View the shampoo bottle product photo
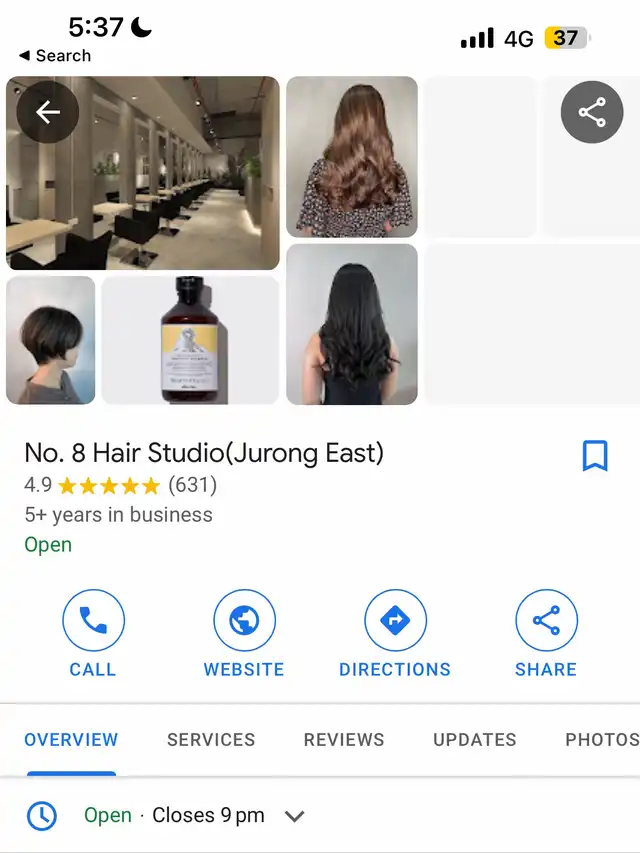Viewport: 640px width, 853px height. click(190, 340)
